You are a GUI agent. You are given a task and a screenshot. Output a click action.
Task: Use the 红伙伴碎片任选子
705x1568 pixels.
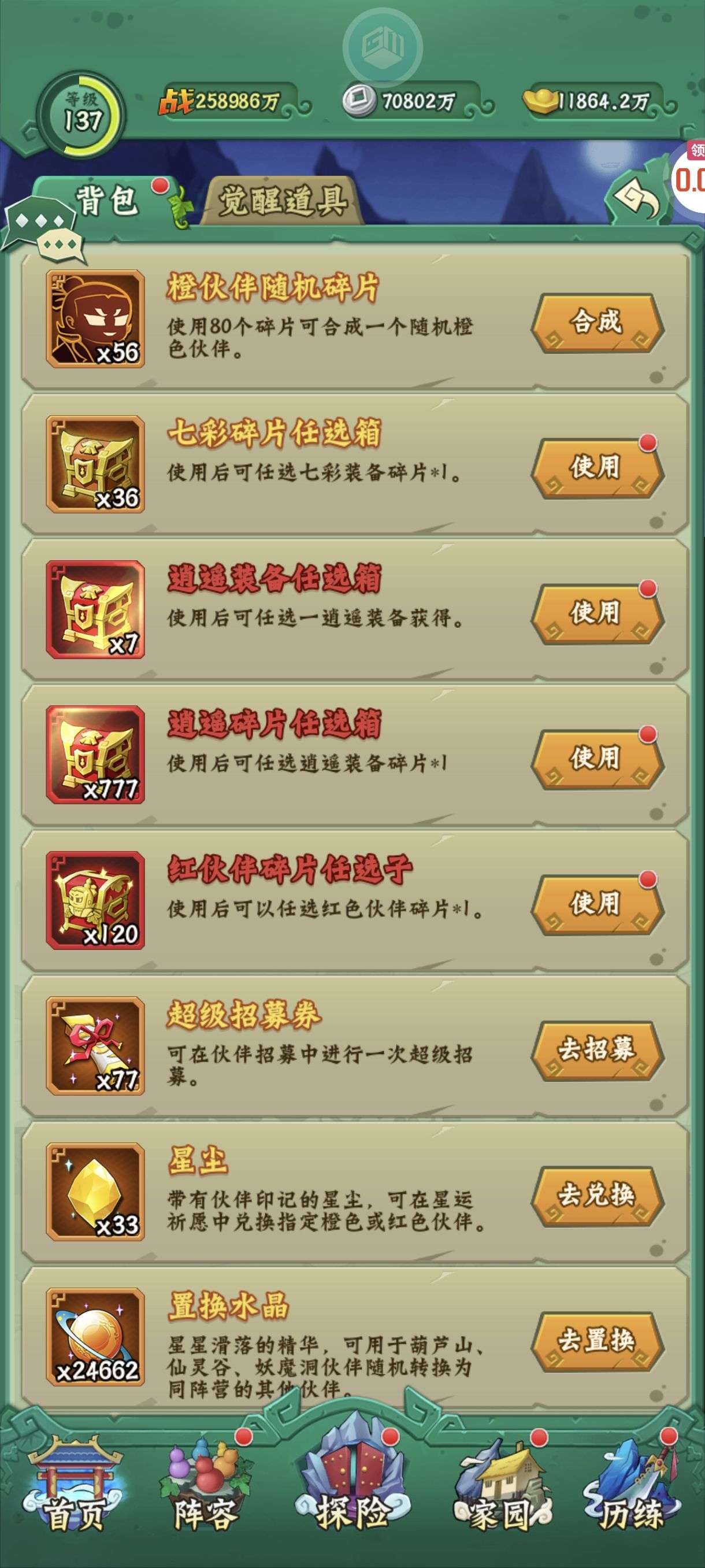coord(596,904)
